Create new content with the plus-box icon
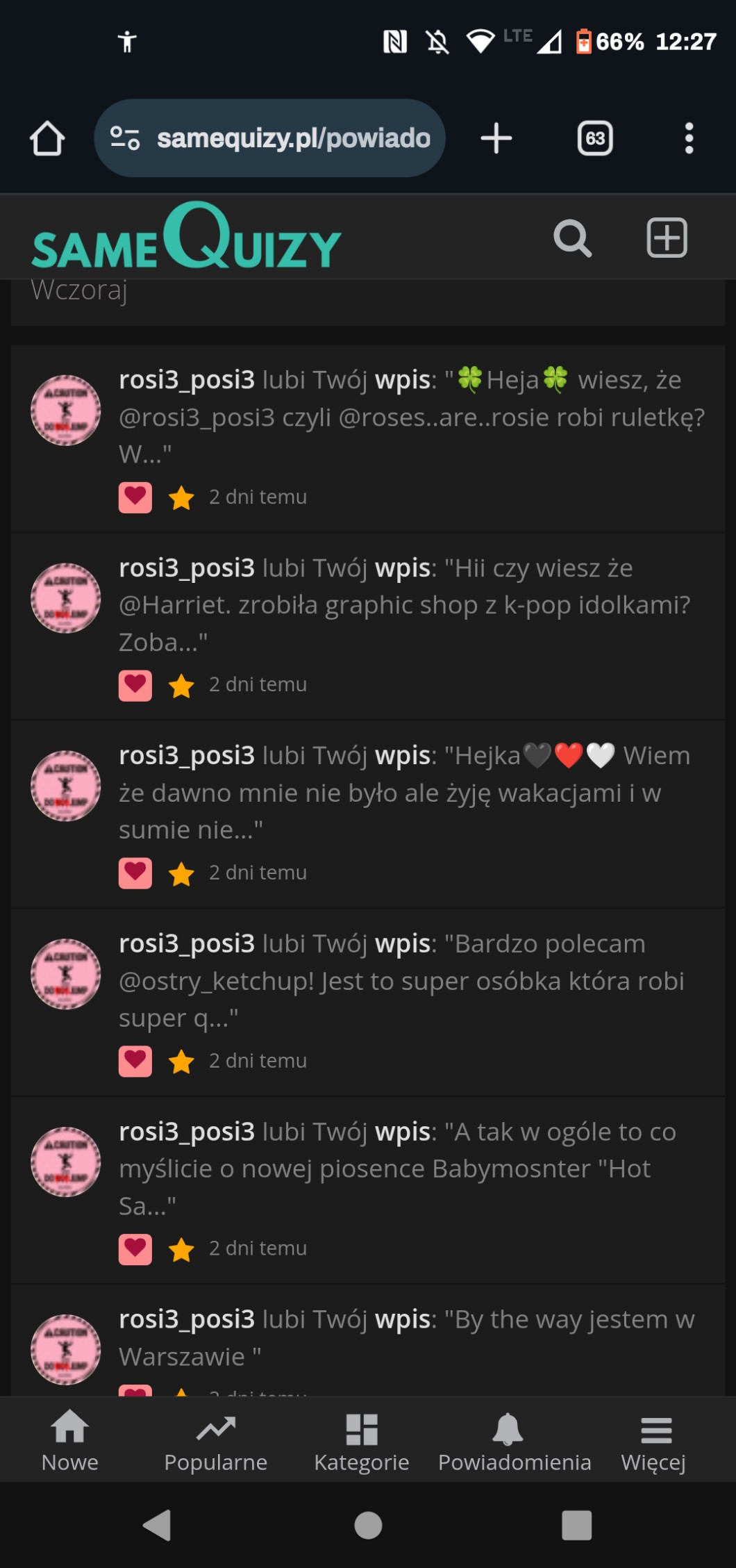 click(667, 238)
